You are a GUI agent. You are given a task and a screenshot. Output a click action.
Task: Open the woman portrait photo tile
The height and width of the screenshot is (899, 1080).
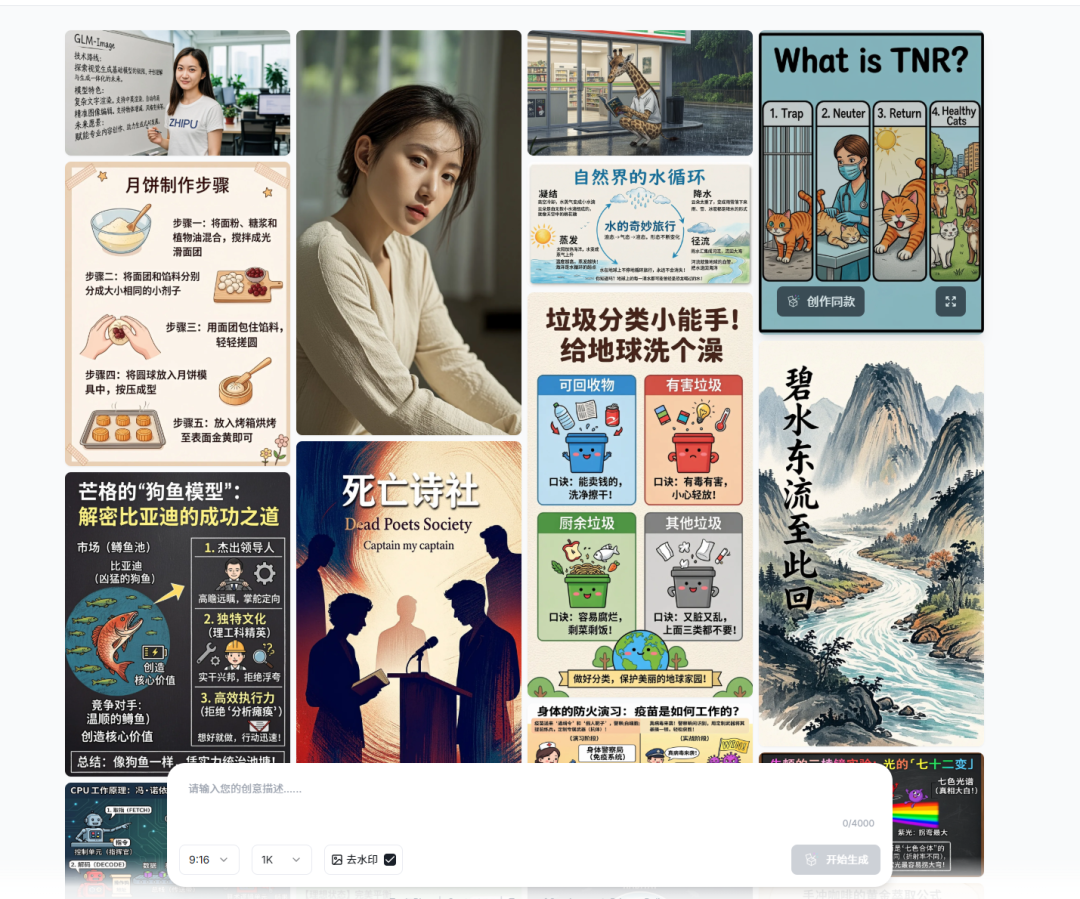coord(408,232)
